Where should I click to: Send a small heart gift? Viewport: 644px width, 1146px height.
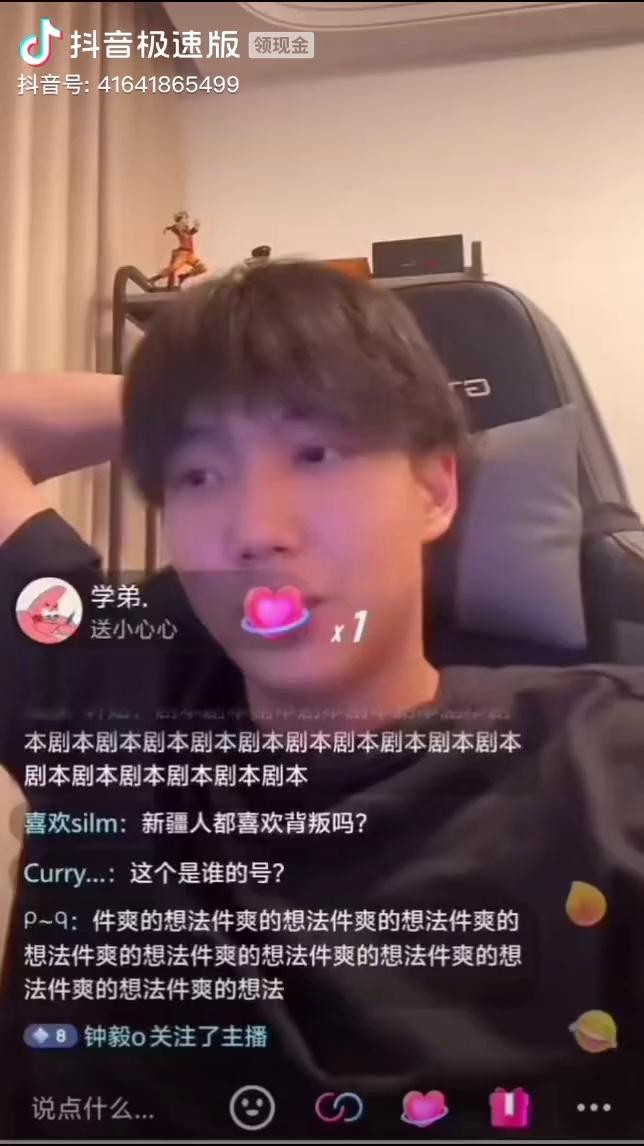pos(424,1106)
